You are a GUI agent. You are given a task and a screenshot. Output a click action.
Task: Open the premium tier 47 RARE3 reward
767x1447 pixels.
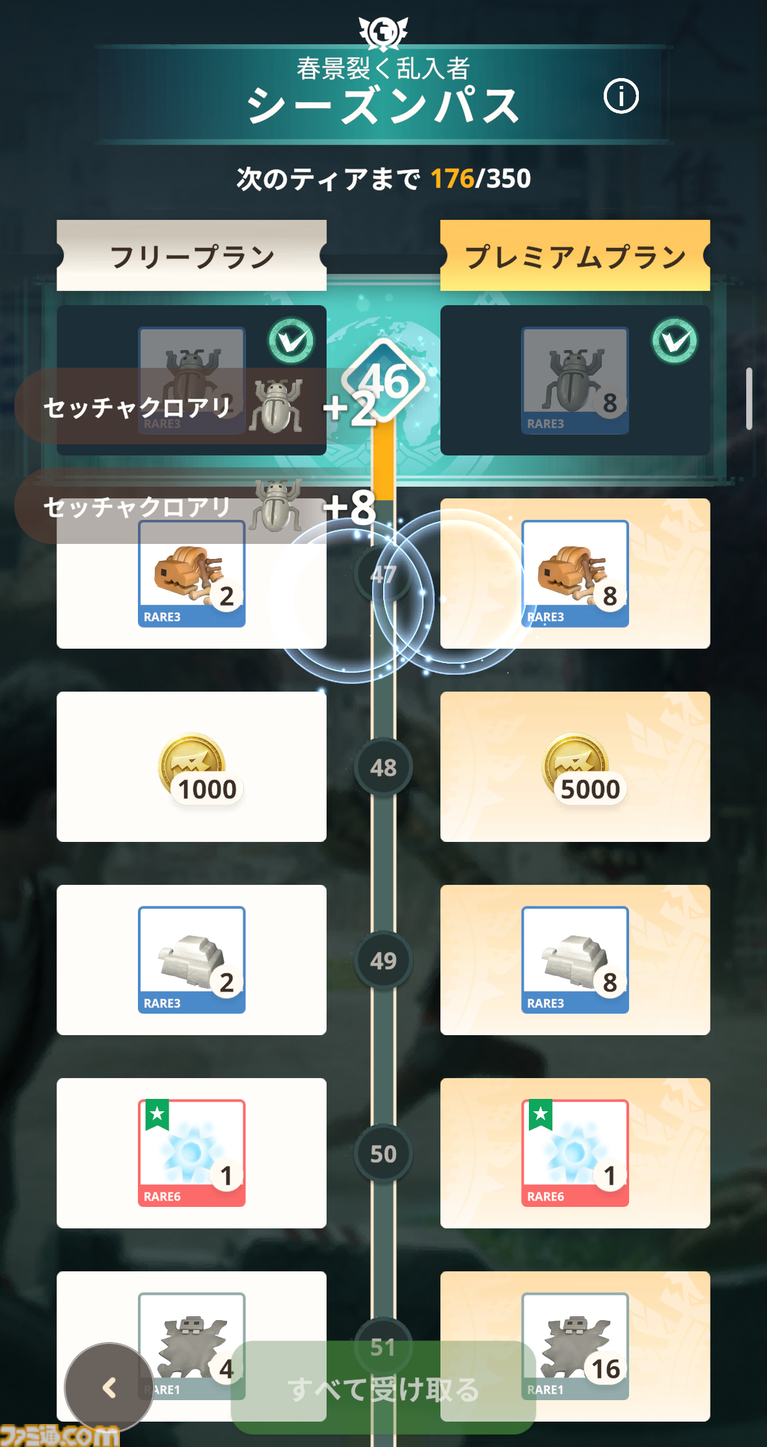tap(577, 573)
